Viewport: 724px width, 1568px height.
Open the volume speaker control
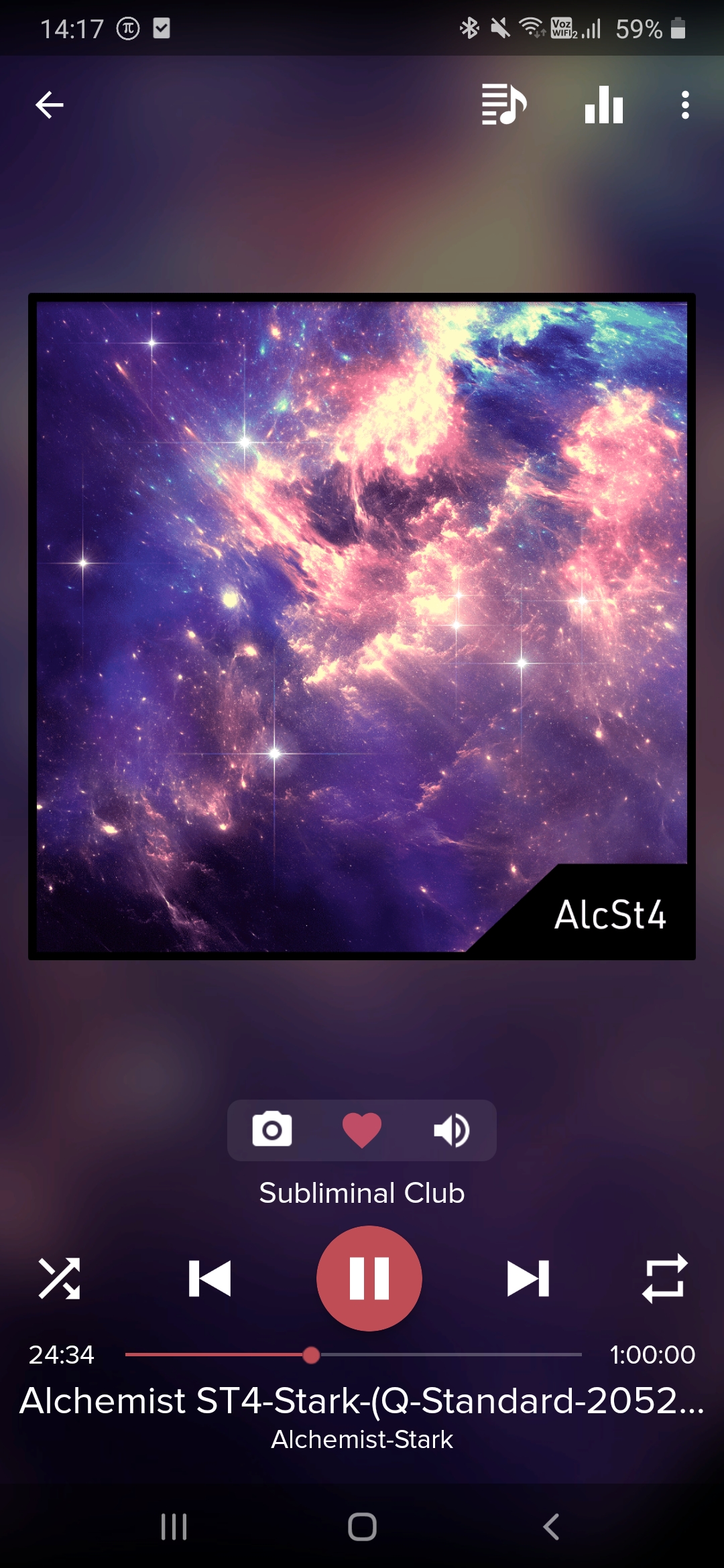(x=452, y=1130)
